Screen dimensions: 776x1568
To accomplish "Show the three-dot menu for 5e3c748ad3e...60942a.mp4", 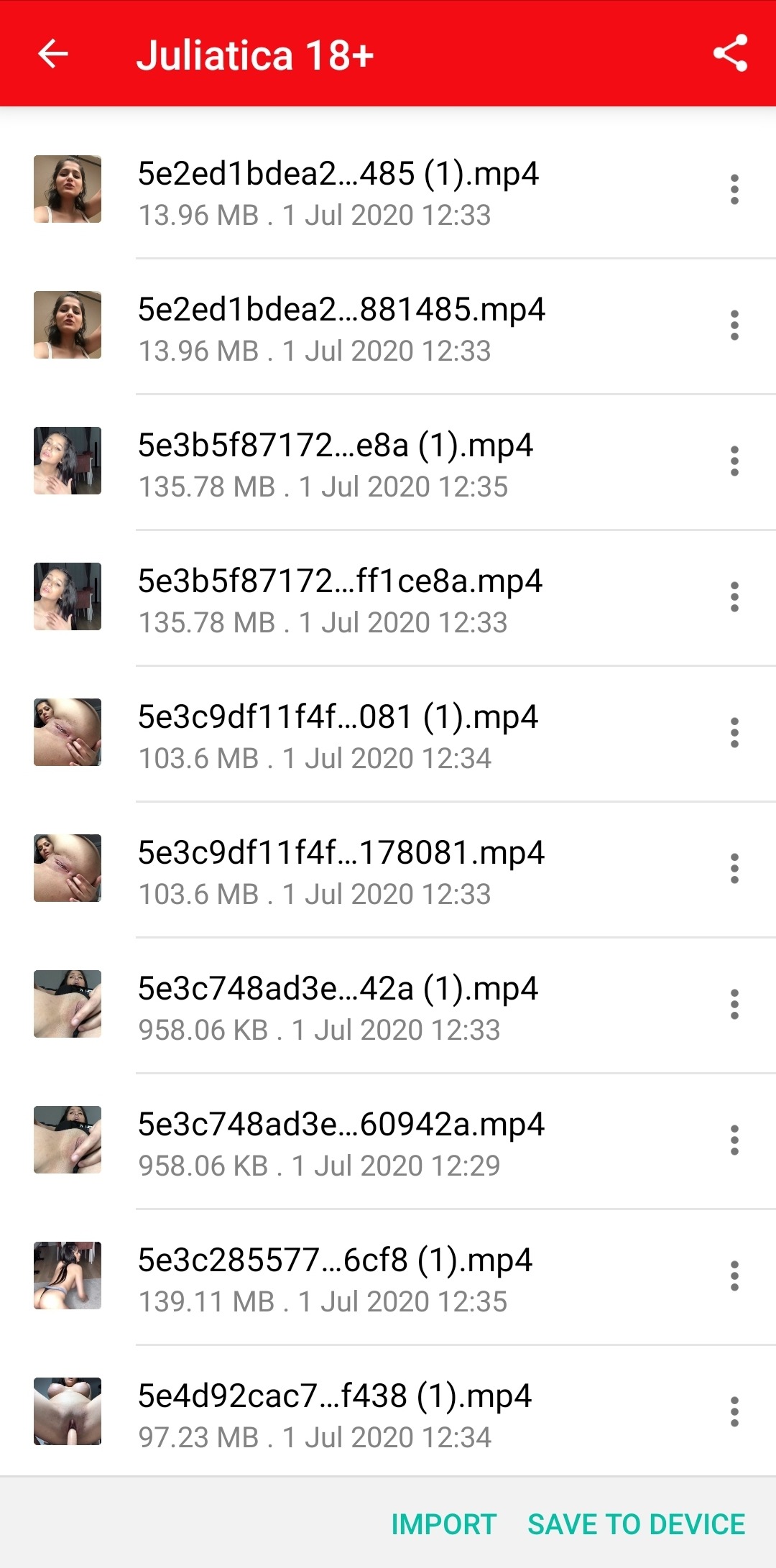I will point(734,1140).
